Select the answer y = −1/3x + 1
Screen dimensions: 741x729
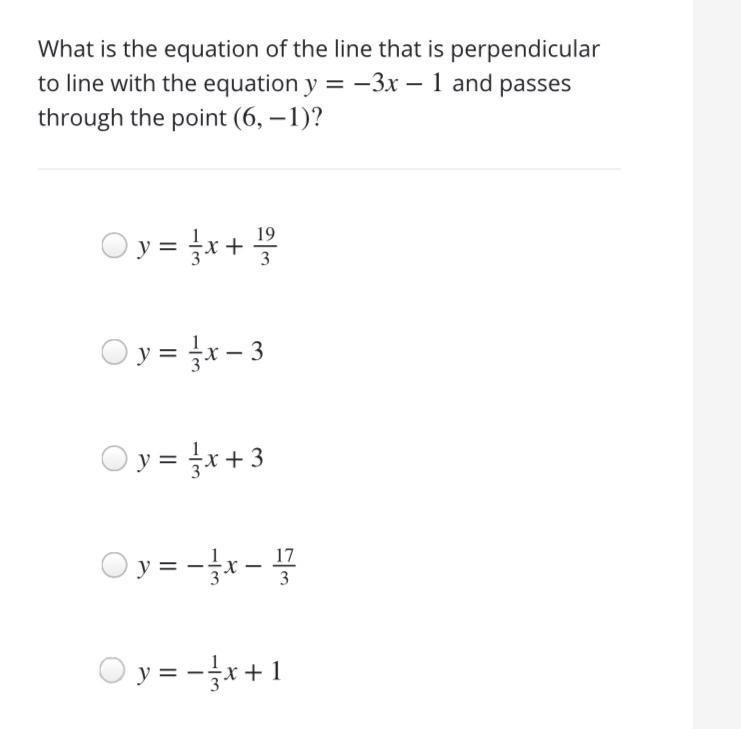coord(112,670)
